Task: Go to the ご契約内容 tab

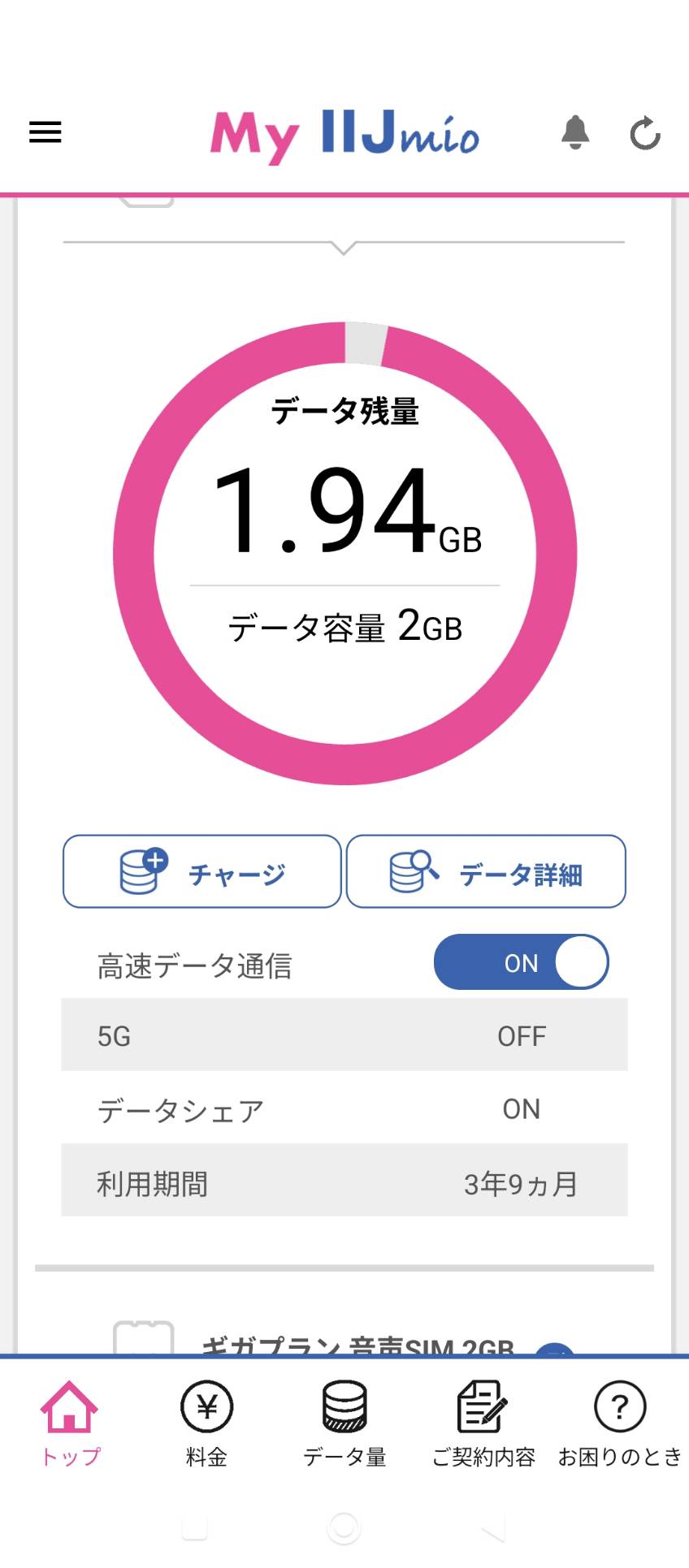Action: [483, 1424]
